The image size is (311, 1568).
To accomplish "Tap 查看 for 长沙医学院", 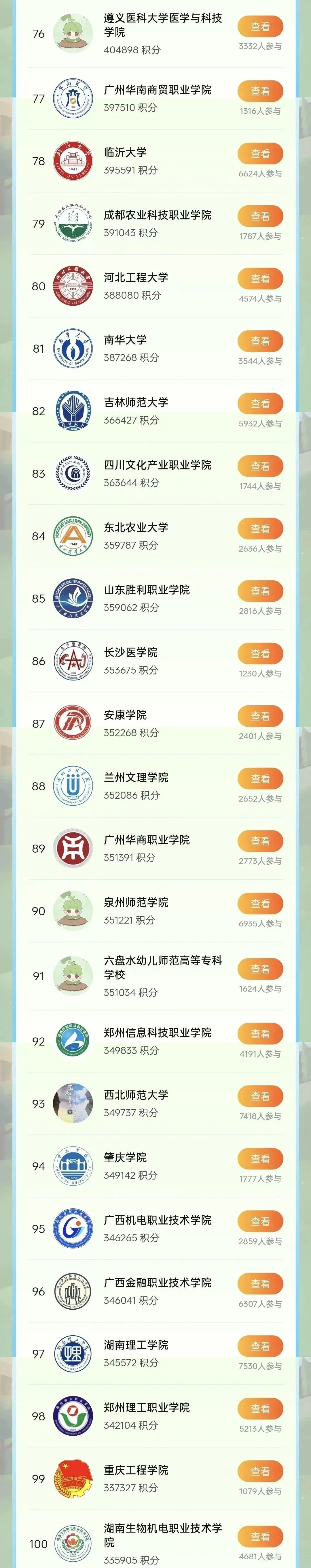I will pos(260,654).
